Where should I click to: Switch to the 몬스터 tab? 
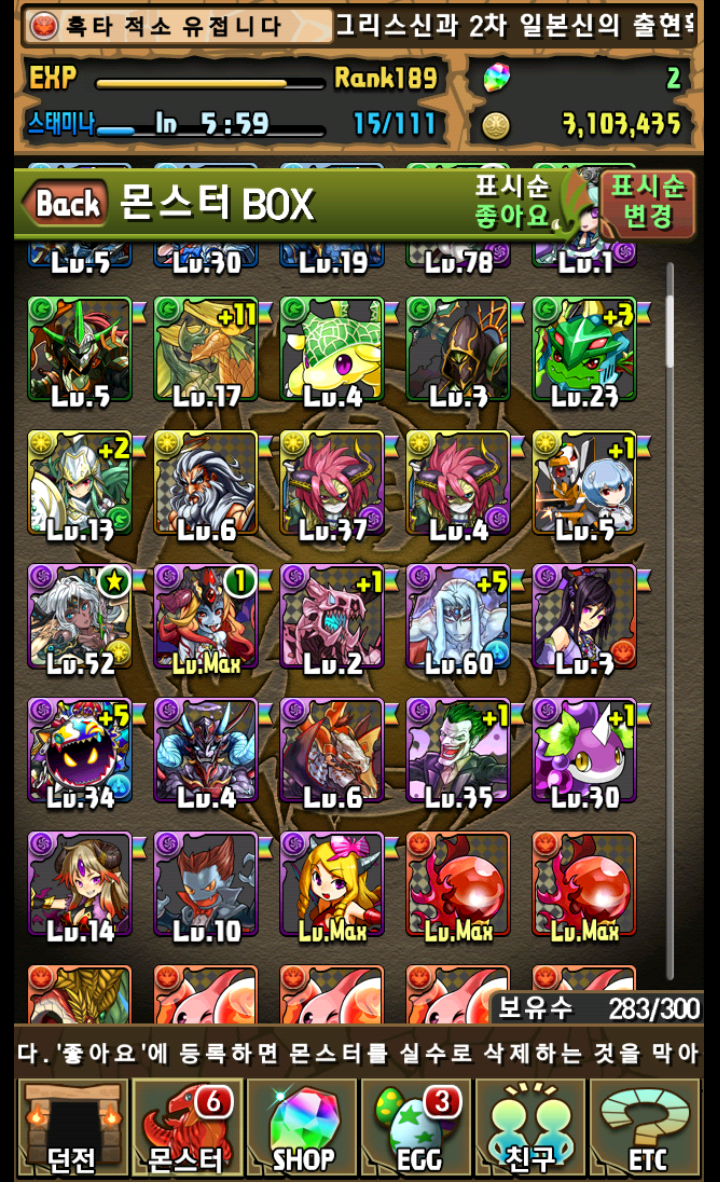186,1128
